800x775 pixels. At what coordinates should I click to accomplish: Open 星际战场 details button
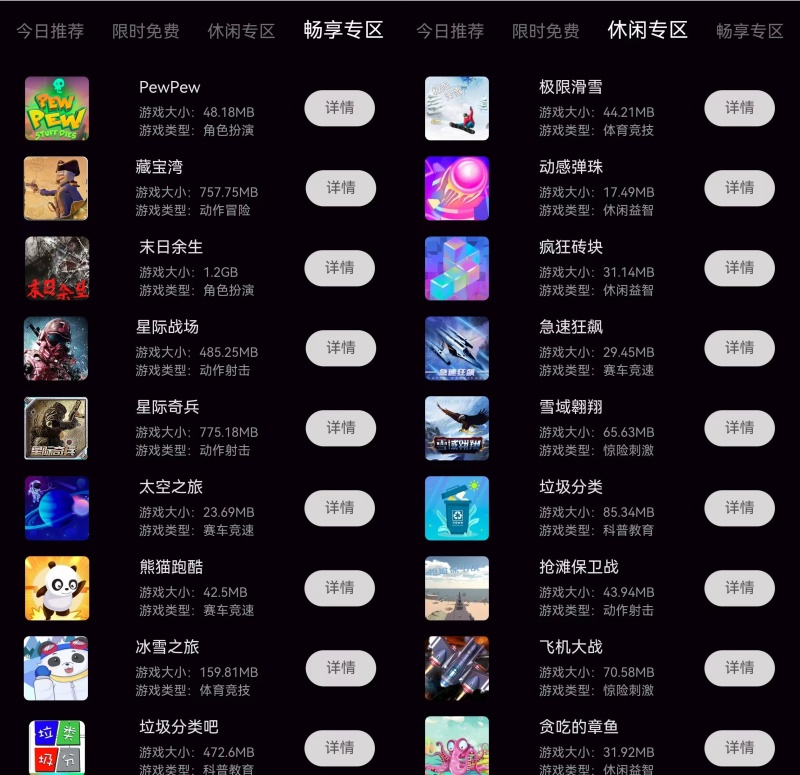(340, 348)
